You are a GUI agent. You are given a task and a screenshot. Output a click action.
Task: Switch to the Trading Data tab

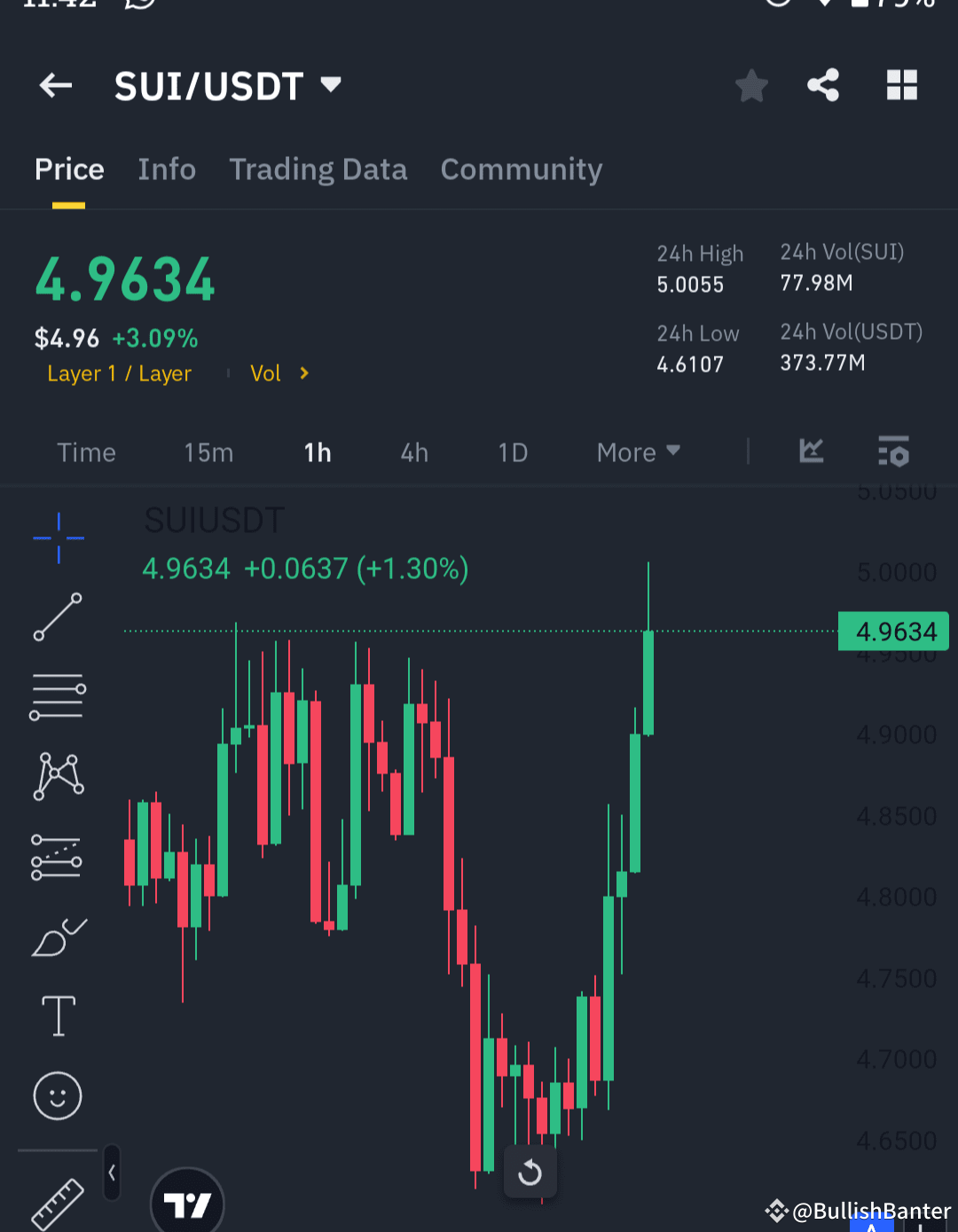(318, 169)
